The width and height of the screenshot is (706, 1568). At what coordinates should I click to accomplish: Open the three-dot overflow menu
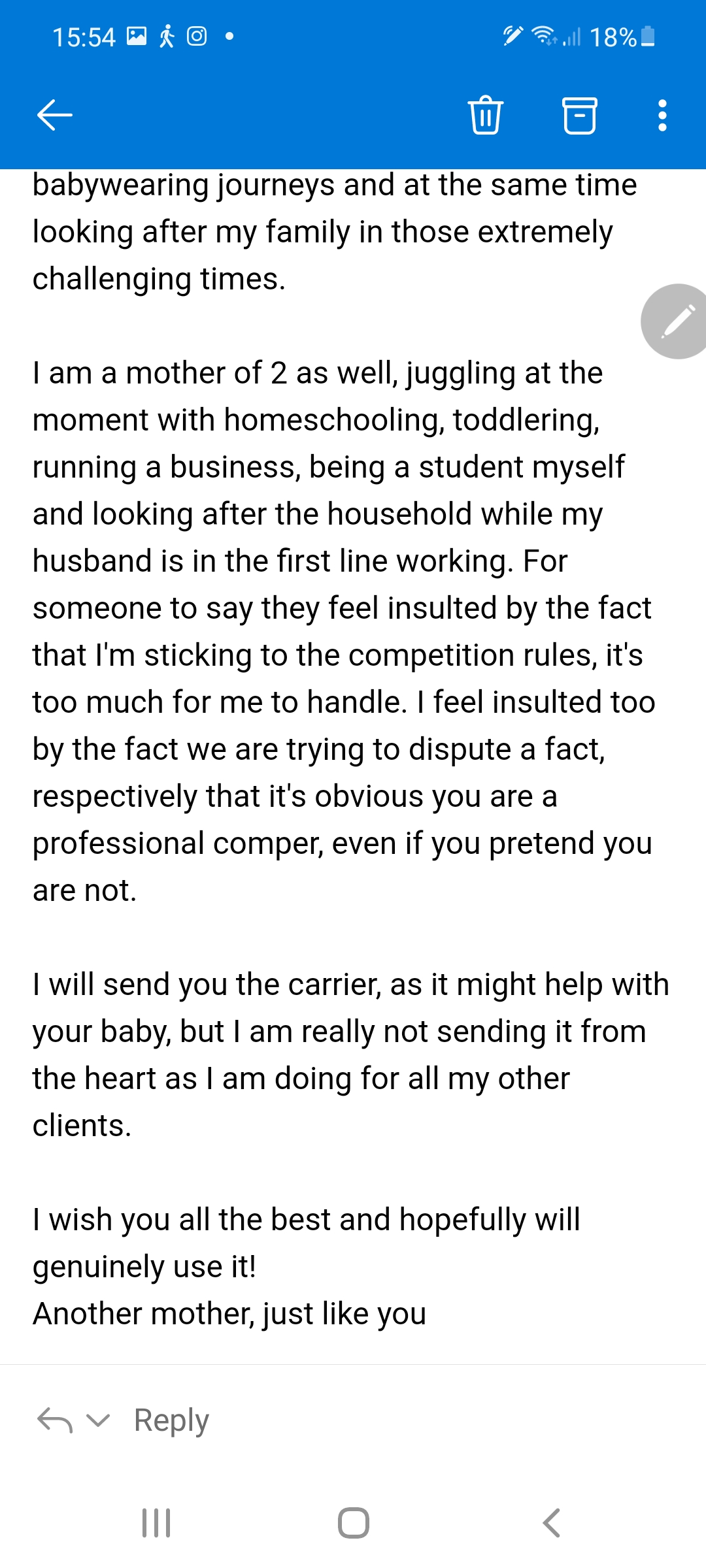662,116
